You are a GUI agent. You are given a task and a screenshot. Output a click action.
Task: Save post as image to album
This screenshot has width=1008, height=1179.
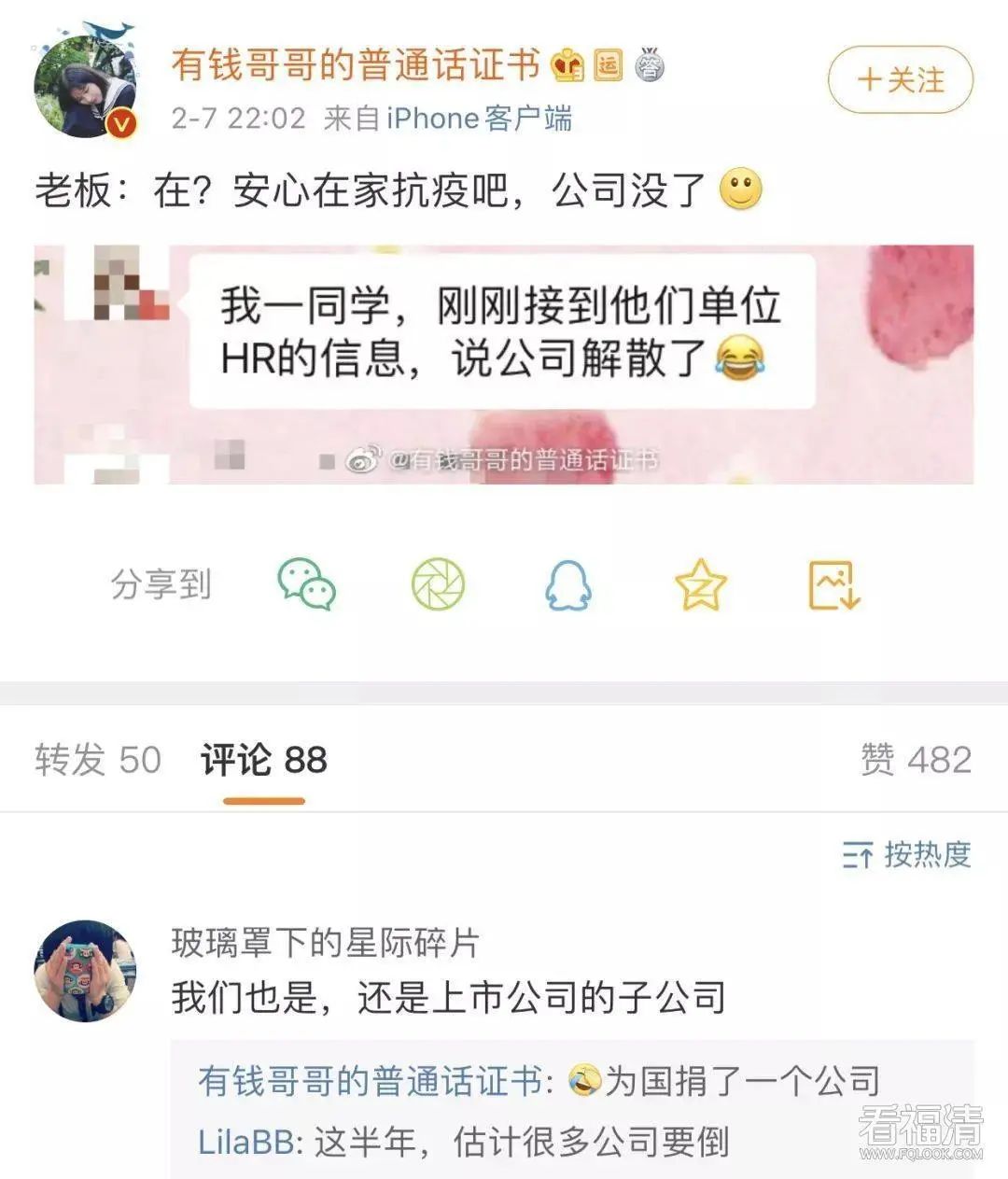tap(833, 585)
